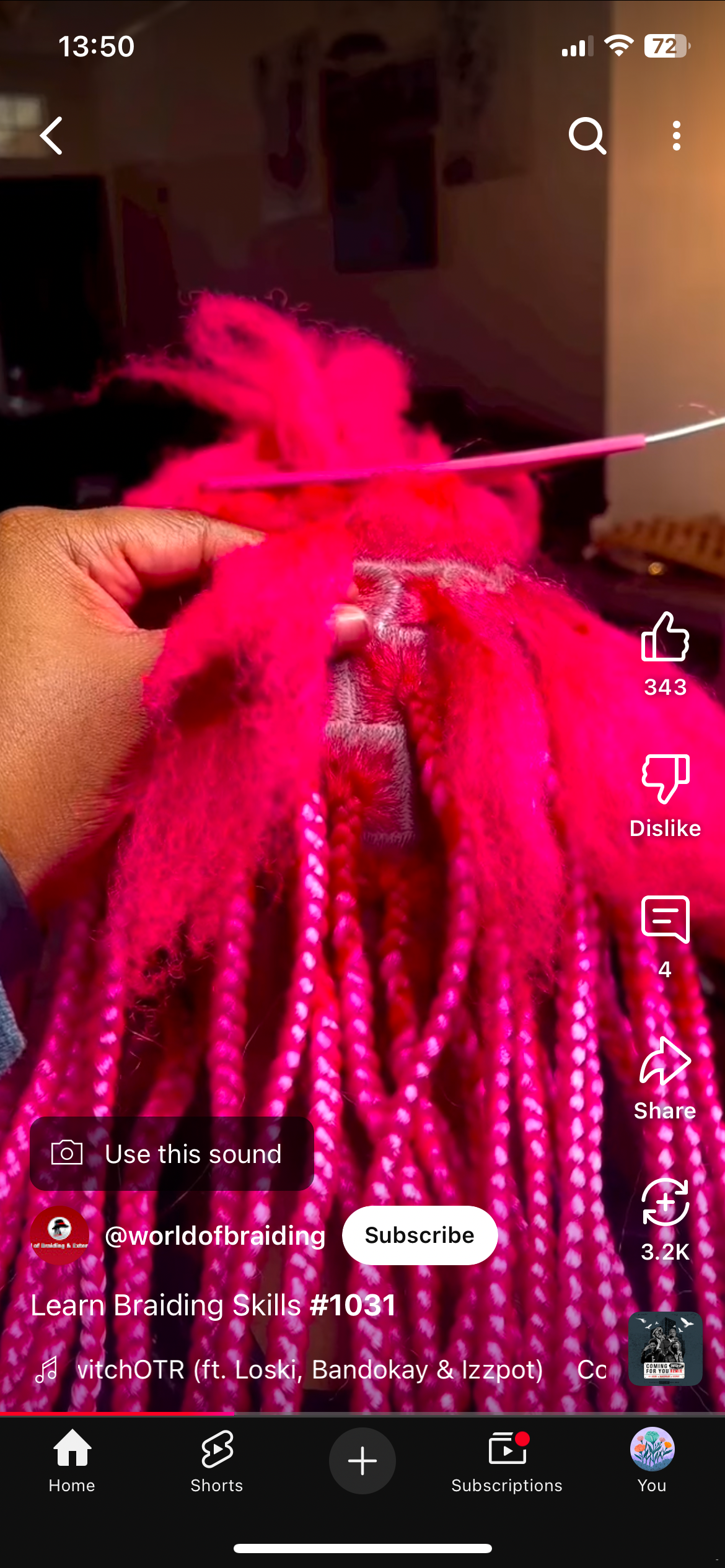Open the sound's album art thumbnail
Image resolution: width=725 pixels, height=1568 pixels.
(x=665, y=1348)
